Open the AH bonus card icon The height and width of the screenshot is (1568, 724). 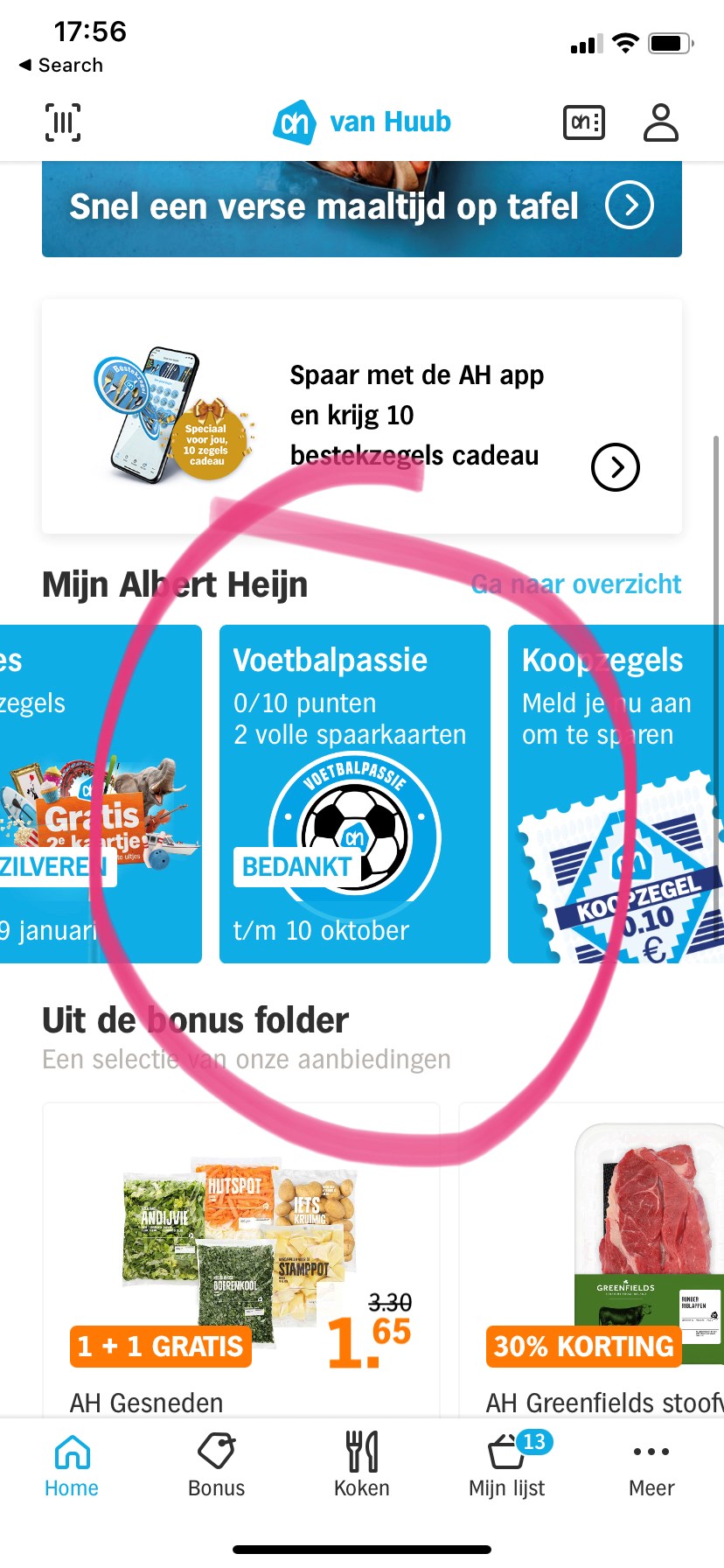point(583,122)
